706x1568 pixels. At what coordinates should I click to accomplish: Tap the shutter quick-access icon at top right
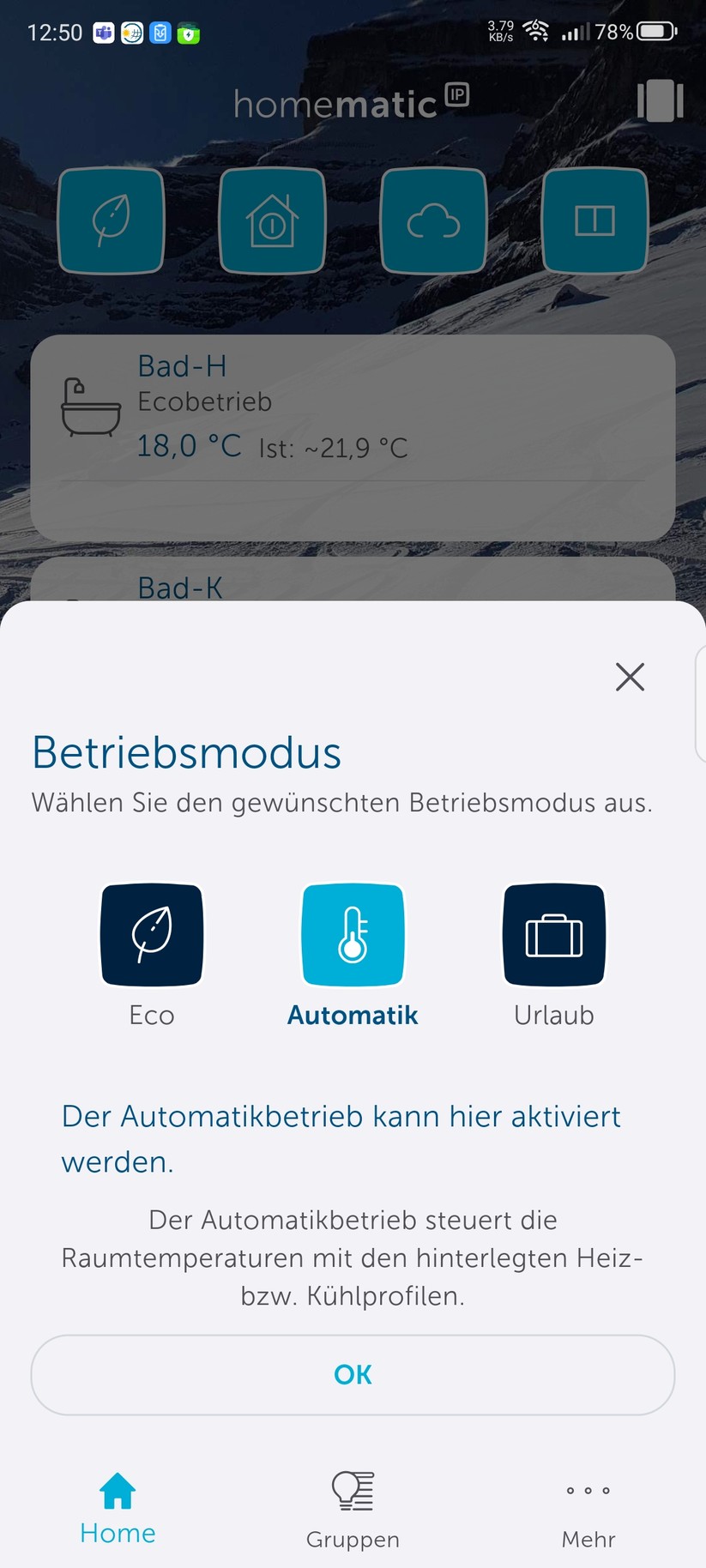594,220
